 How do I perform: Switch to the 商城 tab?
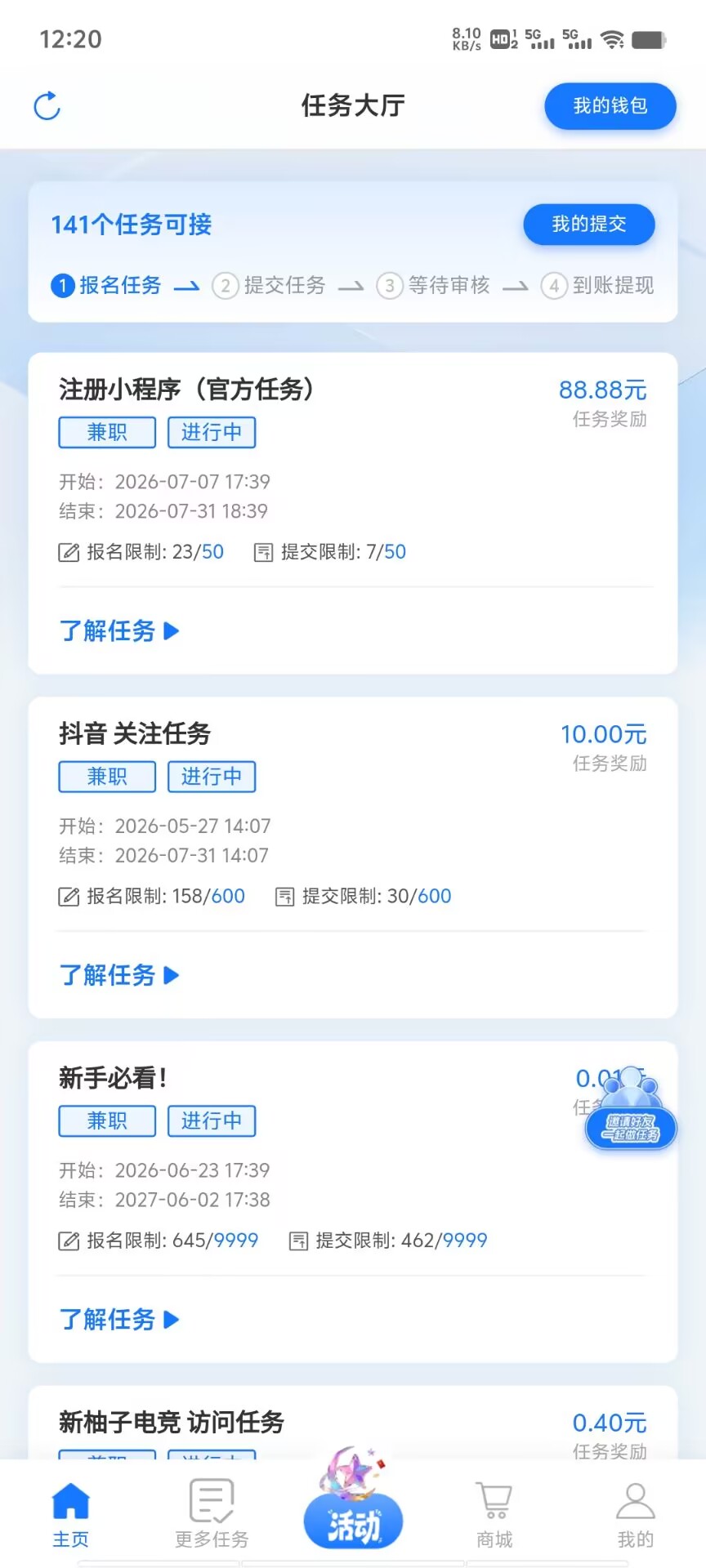[x=494, y=1516]
